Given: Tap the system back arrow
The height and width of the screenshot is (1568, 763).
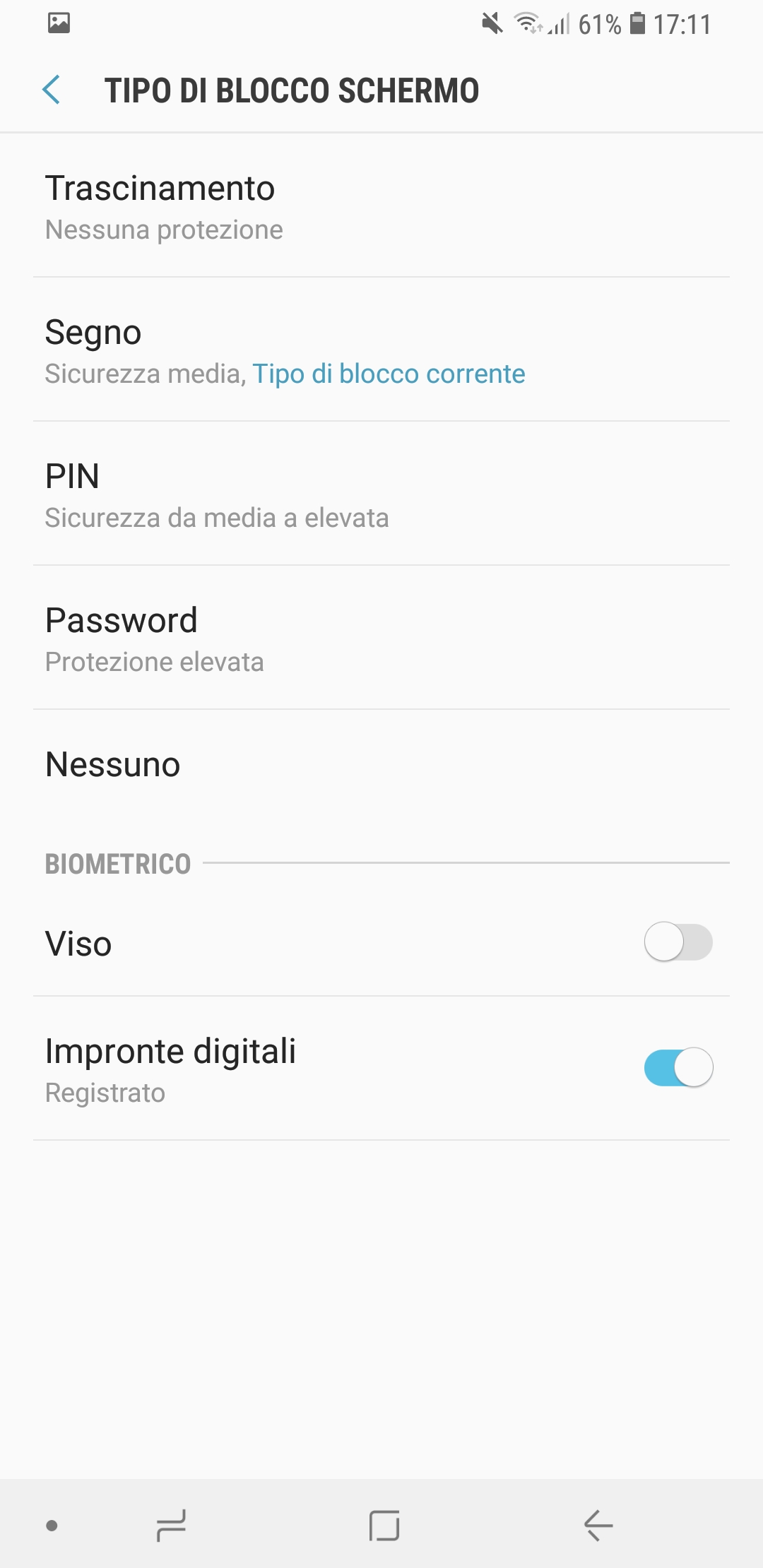Looking at the screenshot, I should pyautogui.click(x=598, y=1526).
